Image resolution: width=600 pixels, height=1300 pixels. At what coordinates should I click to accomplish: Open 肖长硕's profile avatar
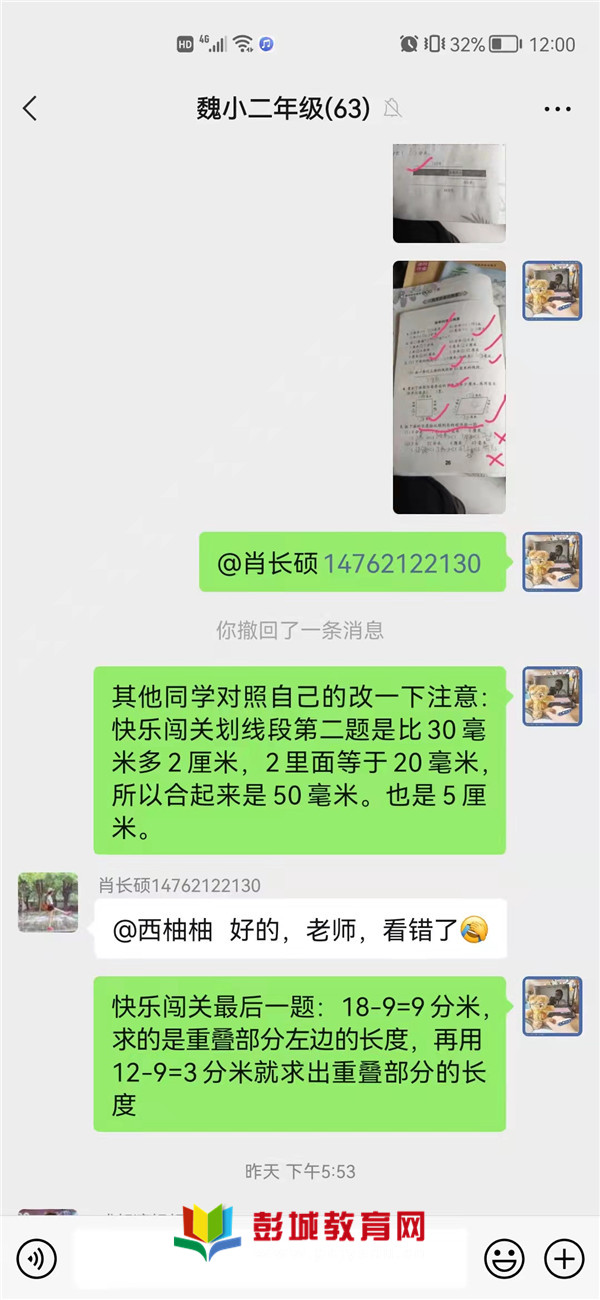coord(48,902)
